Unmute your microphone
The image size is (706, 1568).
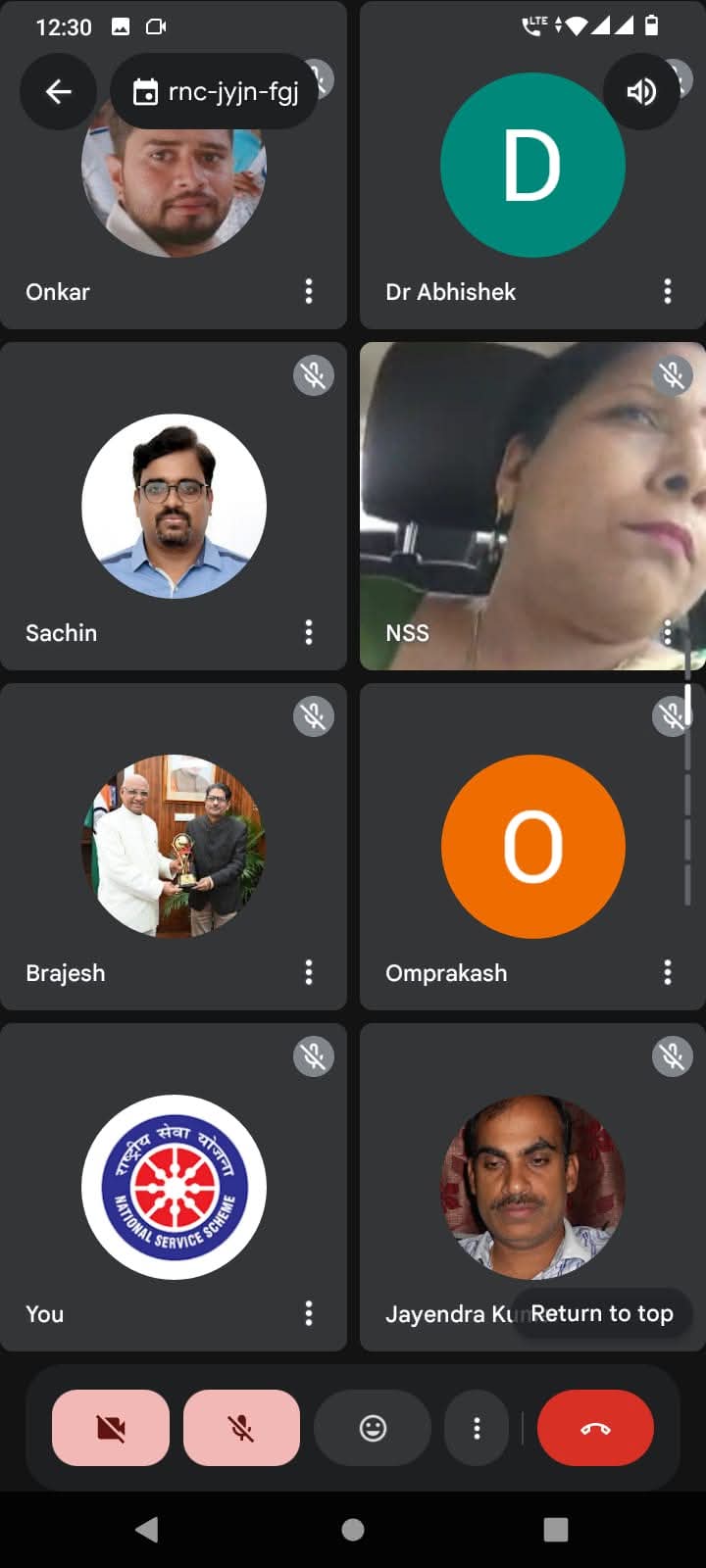241,1428
